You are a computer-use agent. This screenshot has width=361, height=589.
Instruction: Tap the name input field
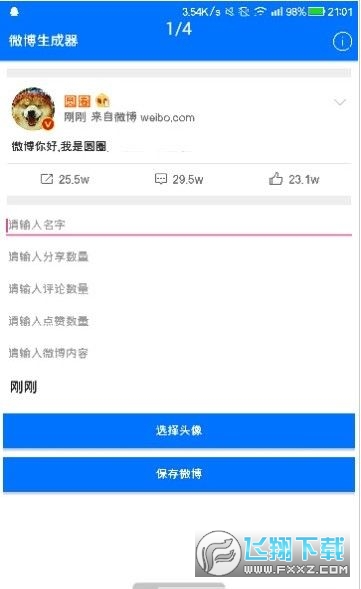tap(179, 225)
